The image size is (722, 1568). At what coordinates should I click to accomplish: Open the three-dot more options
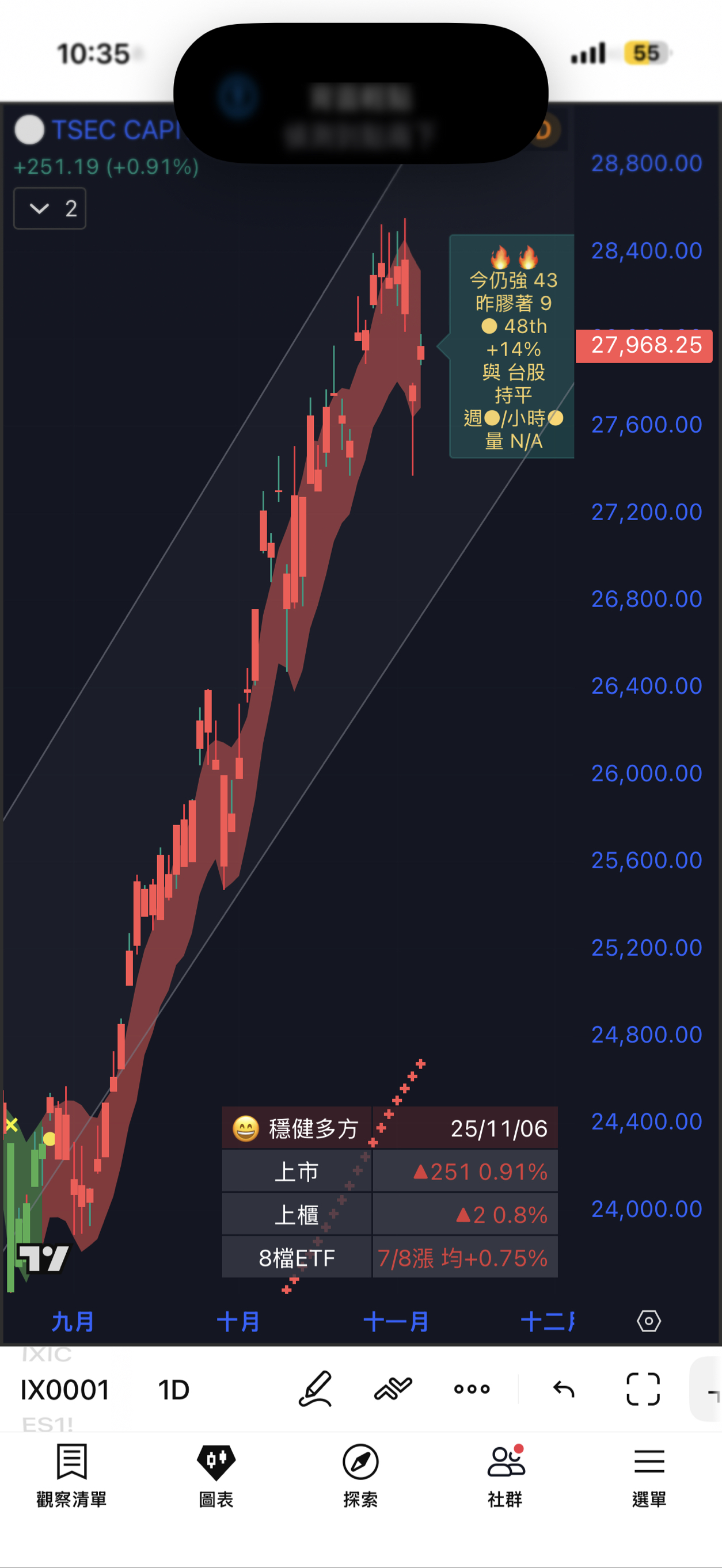[x=472, y=1388]
